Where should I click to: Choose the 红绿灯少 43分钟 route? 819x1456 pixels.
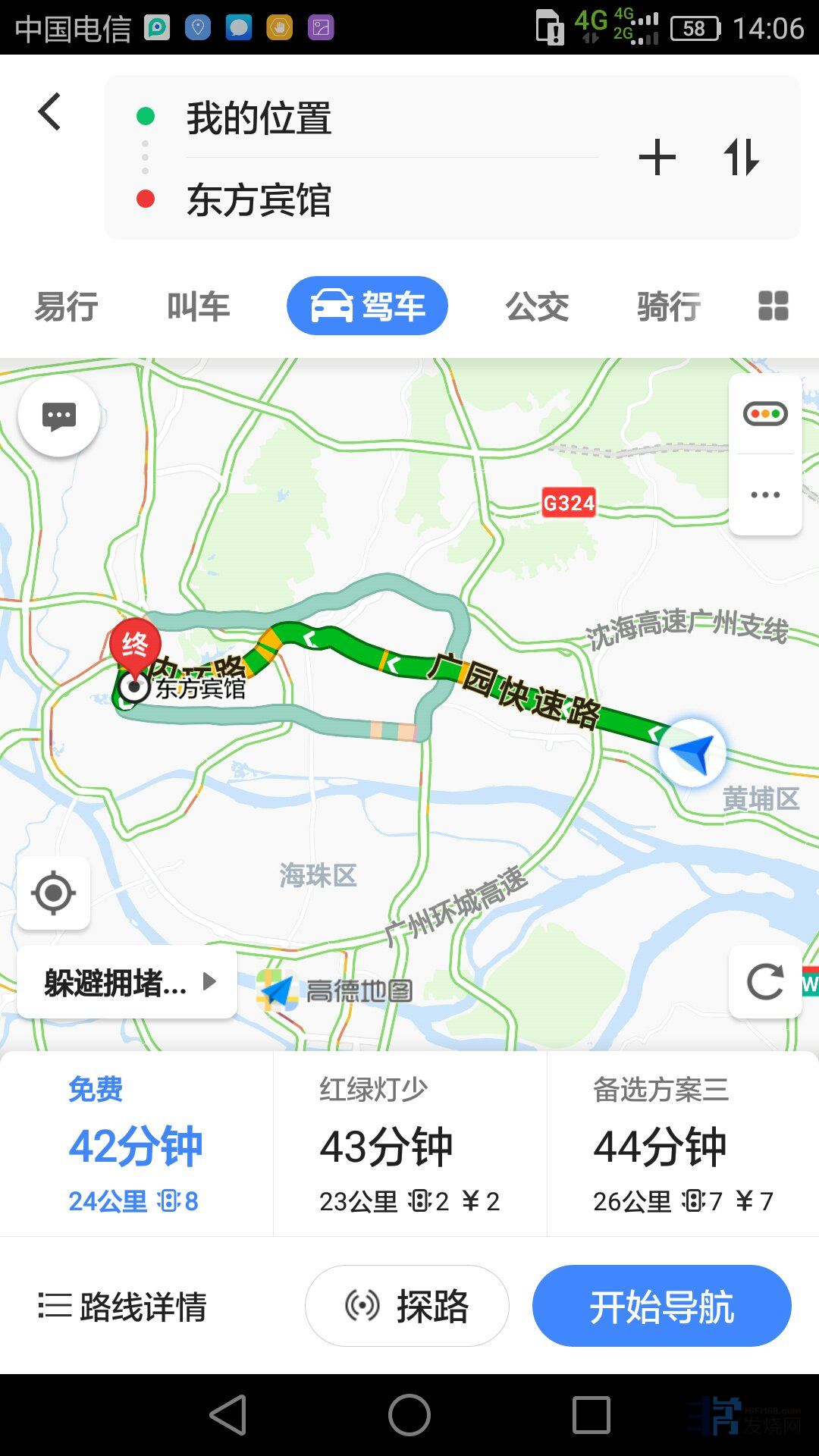pos(409,1145)
